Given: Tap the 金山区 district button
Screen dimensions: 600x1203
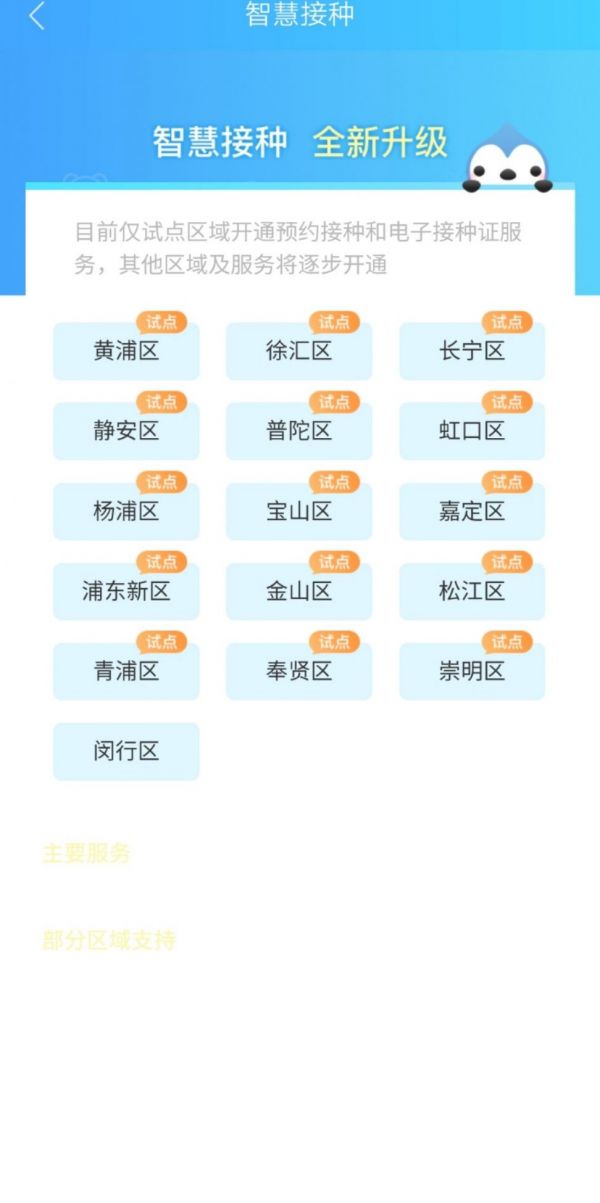Looking at the screenshot, I should [x=299, y=591].
